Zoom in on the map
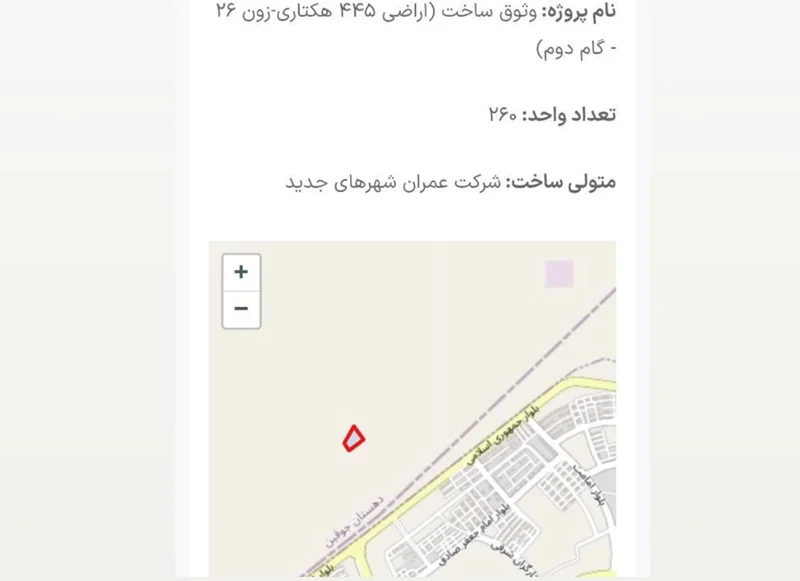The image size is (800, 581). click(x=241, y=272)
